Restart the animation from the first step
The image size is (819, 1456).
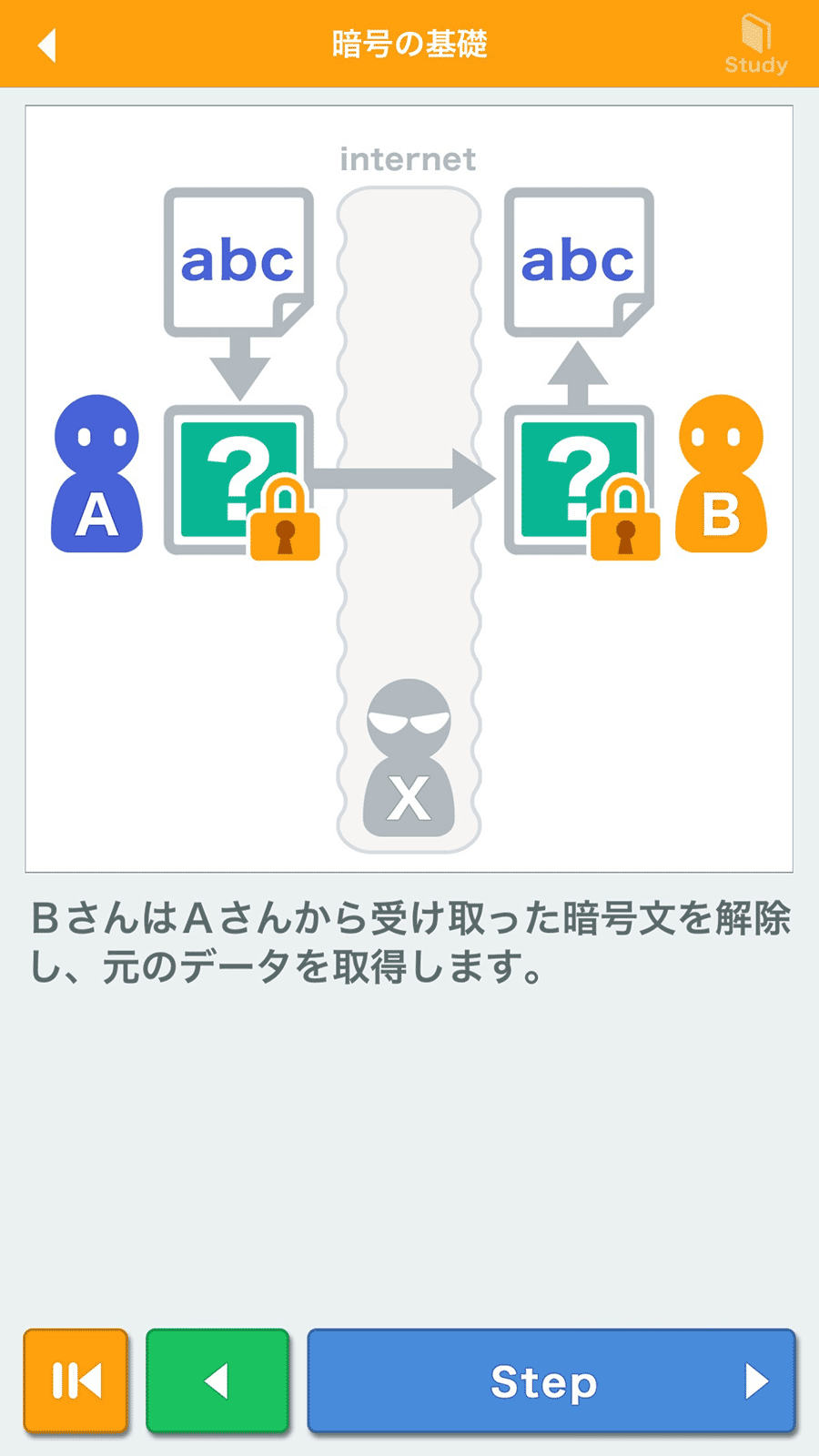(x=76, y=1380)
